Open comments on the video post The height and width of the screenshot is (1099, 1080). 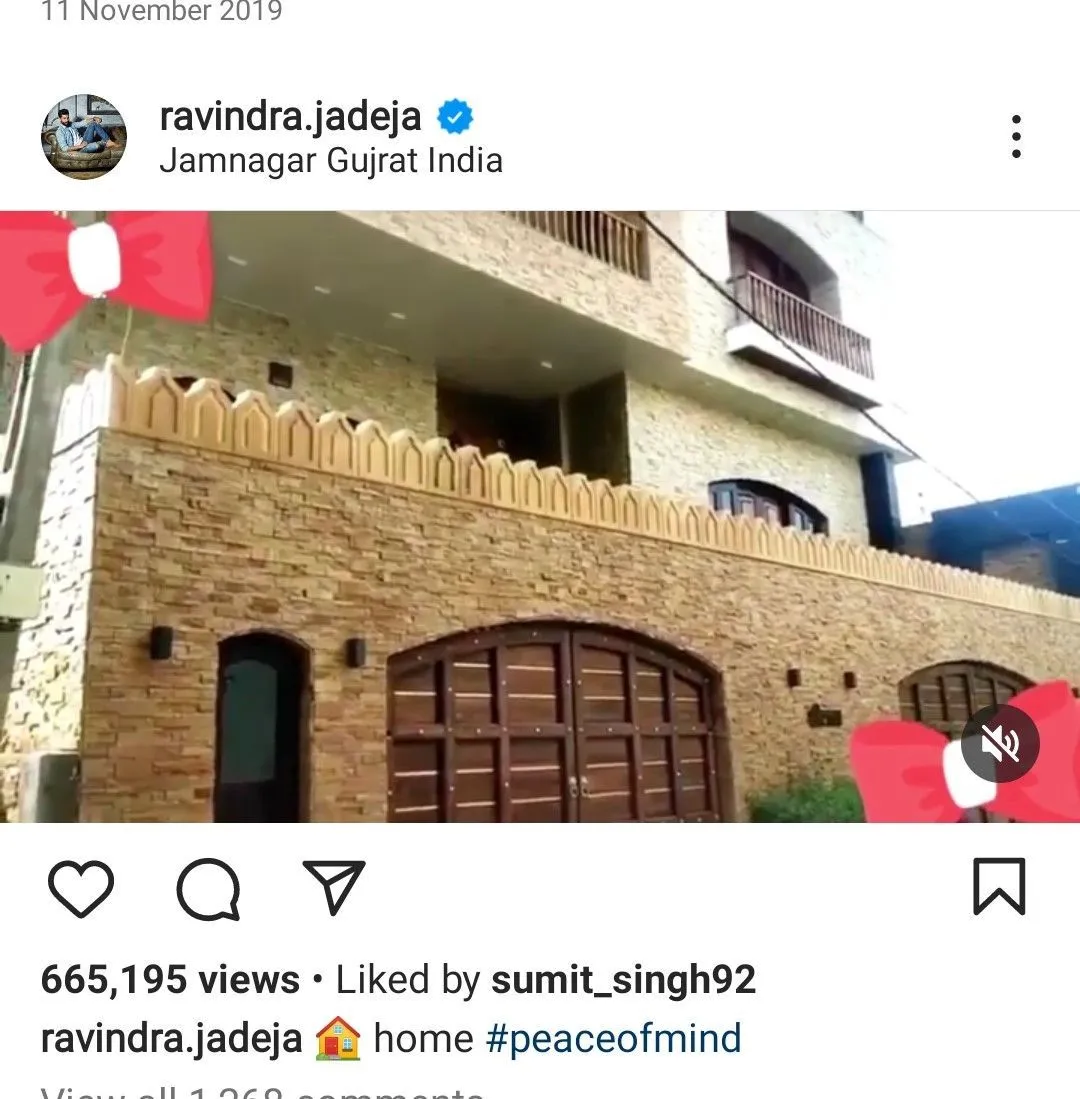208,888
